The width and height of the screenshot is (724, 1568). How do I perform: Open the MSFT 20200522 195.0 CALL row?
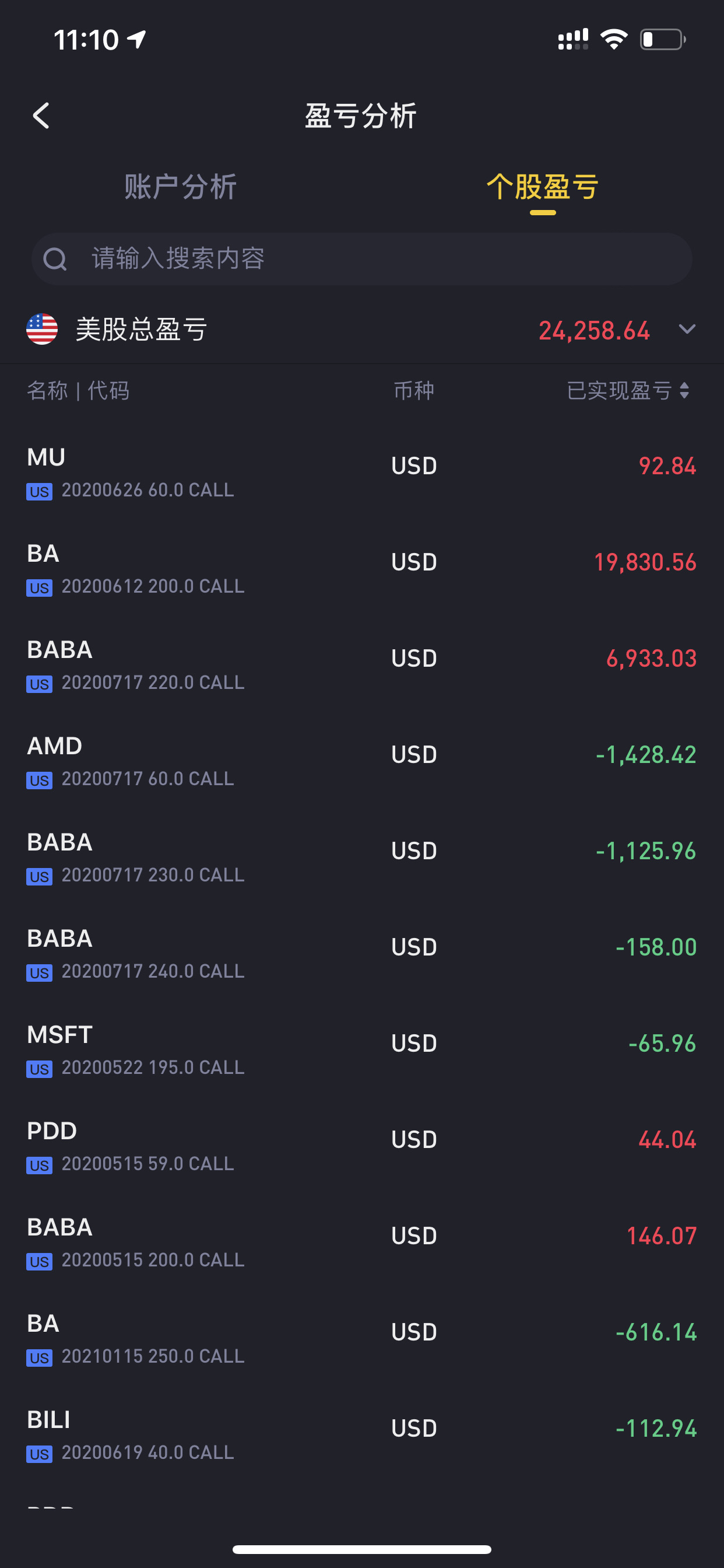click(x=362, y=1049)
